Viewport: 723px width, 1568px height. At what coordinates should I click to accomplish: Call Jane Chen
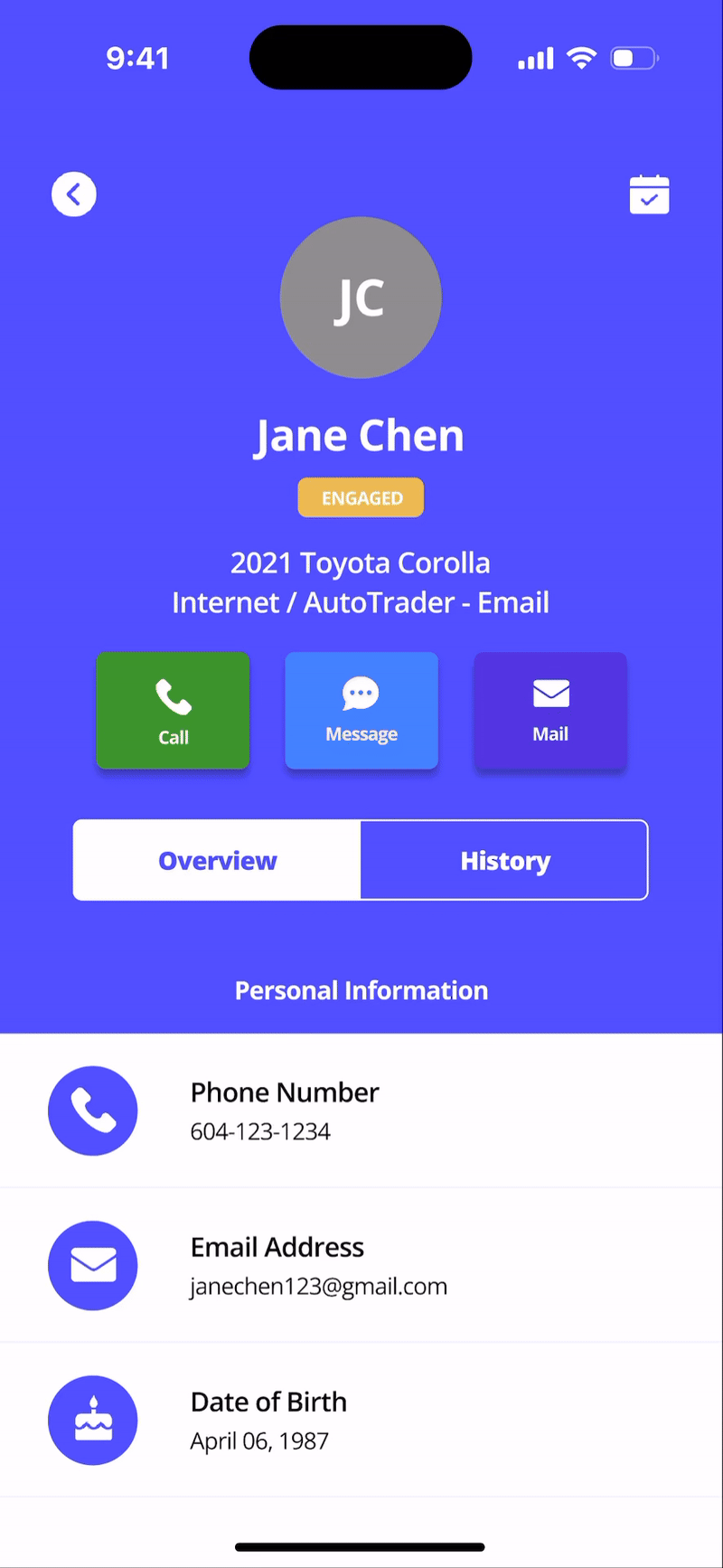point(173,711)
